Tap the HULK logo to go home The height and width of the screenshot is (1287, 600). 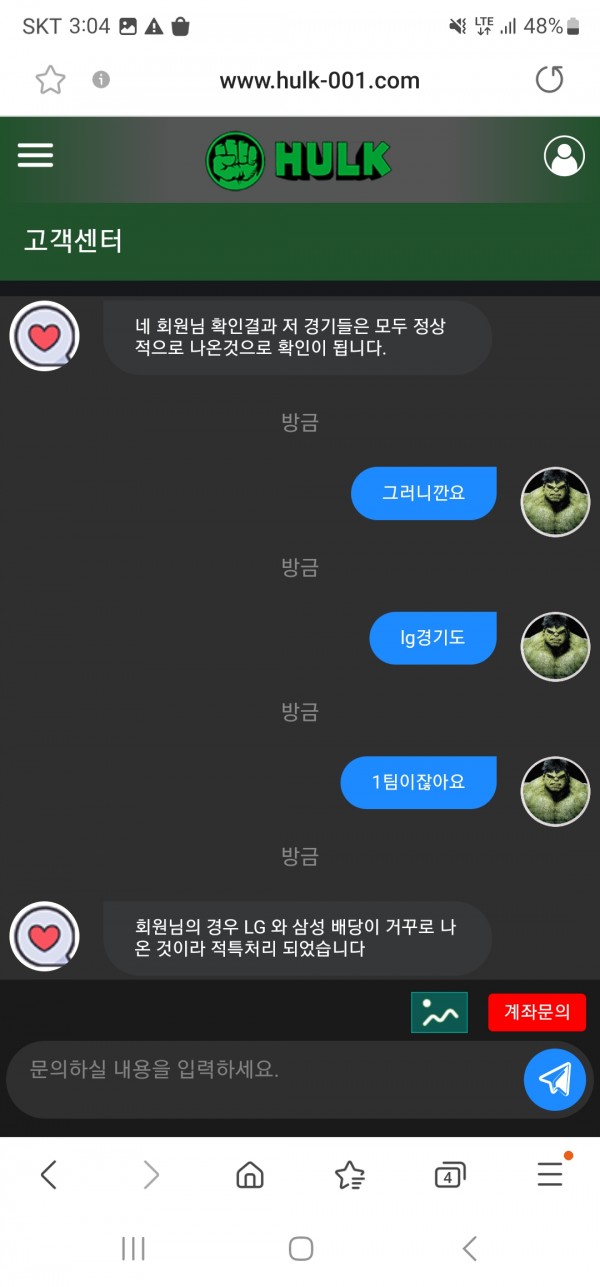coord(298,159)
